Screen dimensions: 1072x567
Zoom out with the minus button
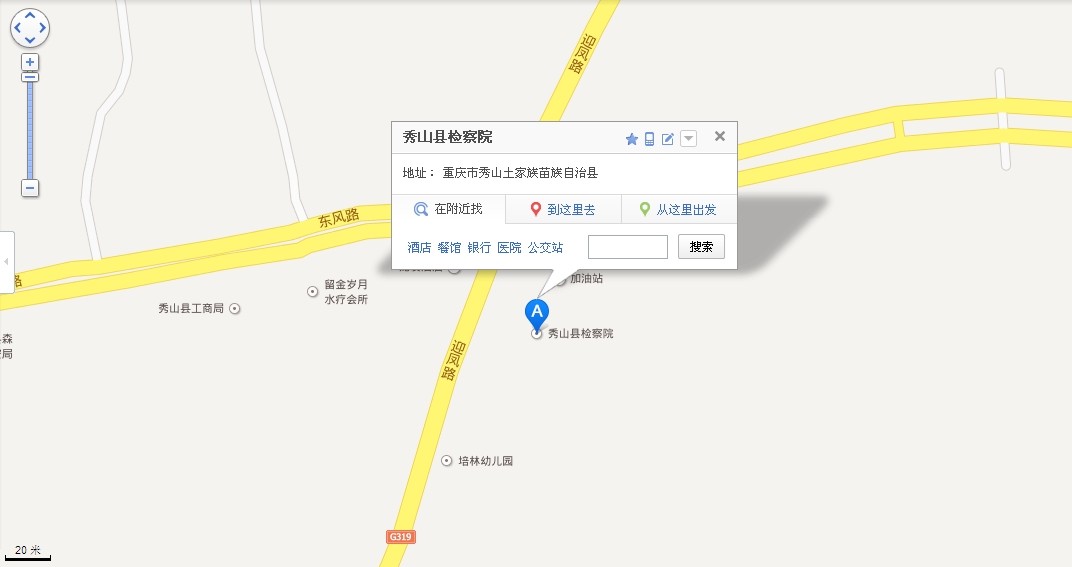click(x=30, y=188)
